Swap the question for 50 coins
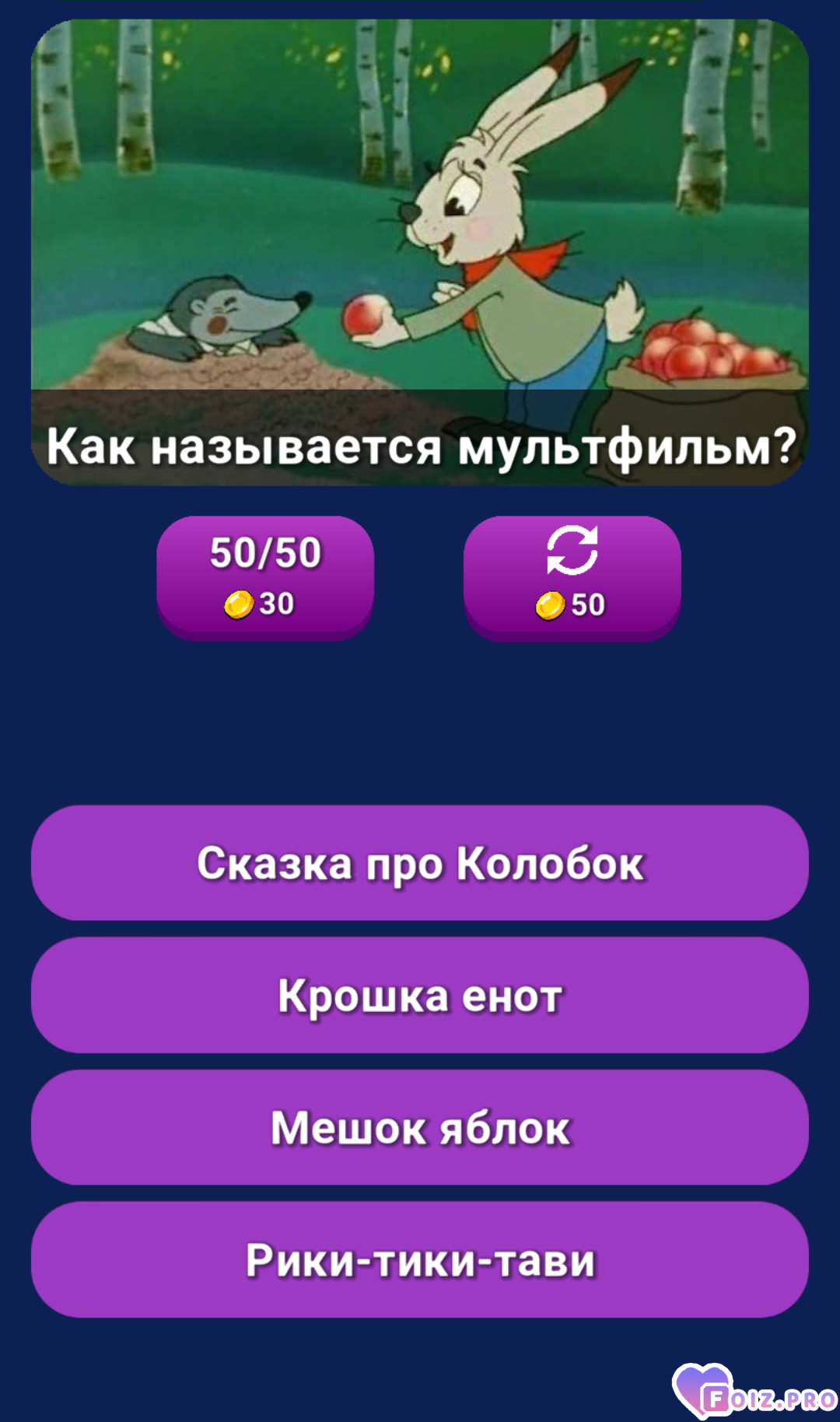This screenshot has width=840, height=1422. coord(572,577)
